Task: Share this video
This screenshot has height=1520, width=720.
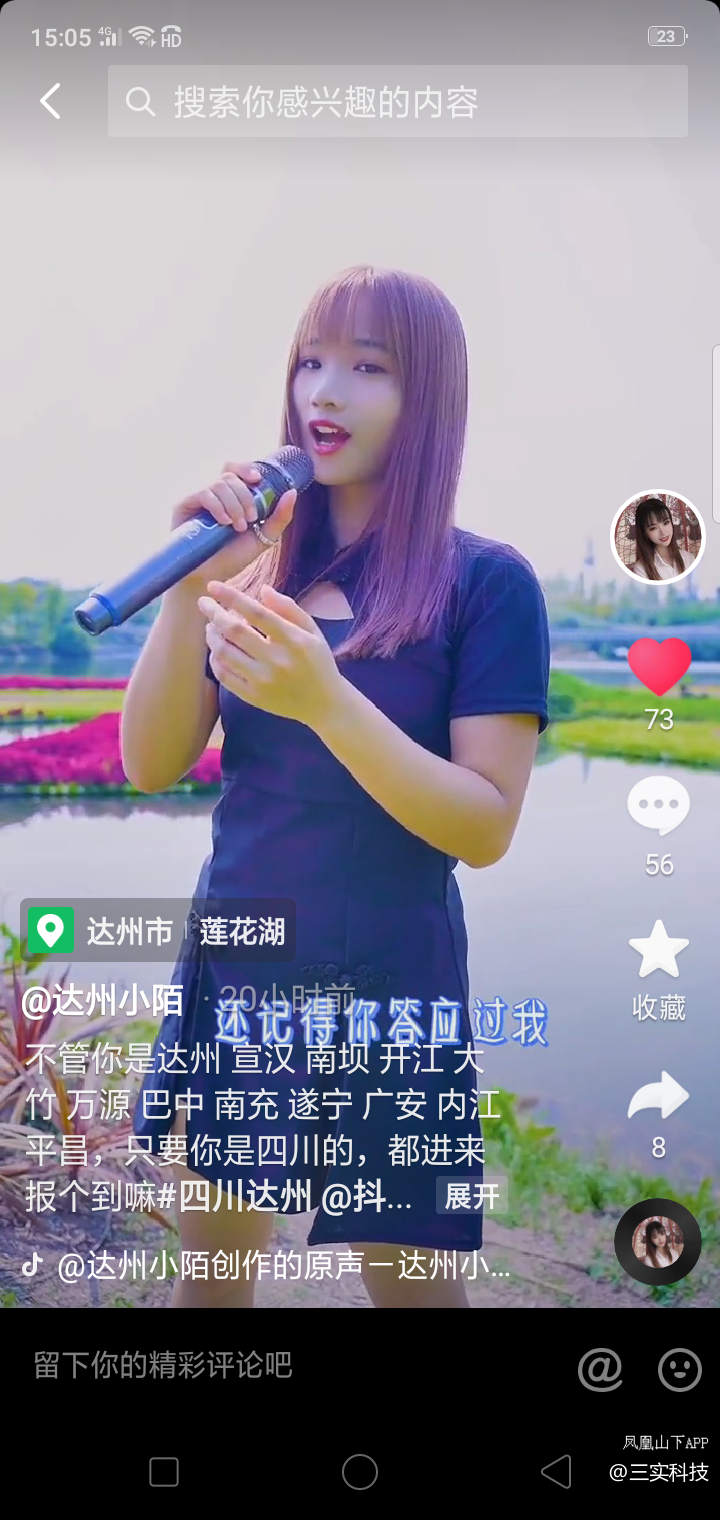Action: (658, 1096)
